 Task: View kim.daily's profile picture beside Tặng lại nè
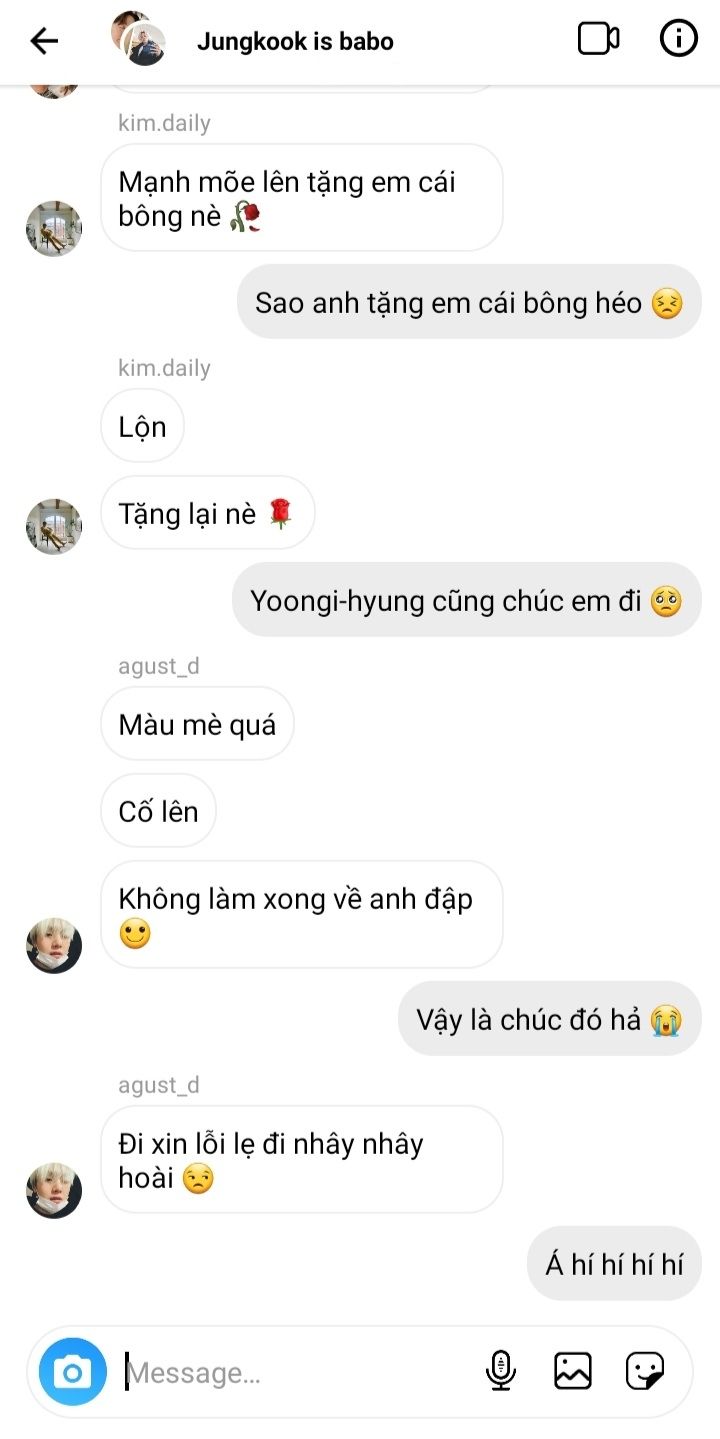point(54,526)
